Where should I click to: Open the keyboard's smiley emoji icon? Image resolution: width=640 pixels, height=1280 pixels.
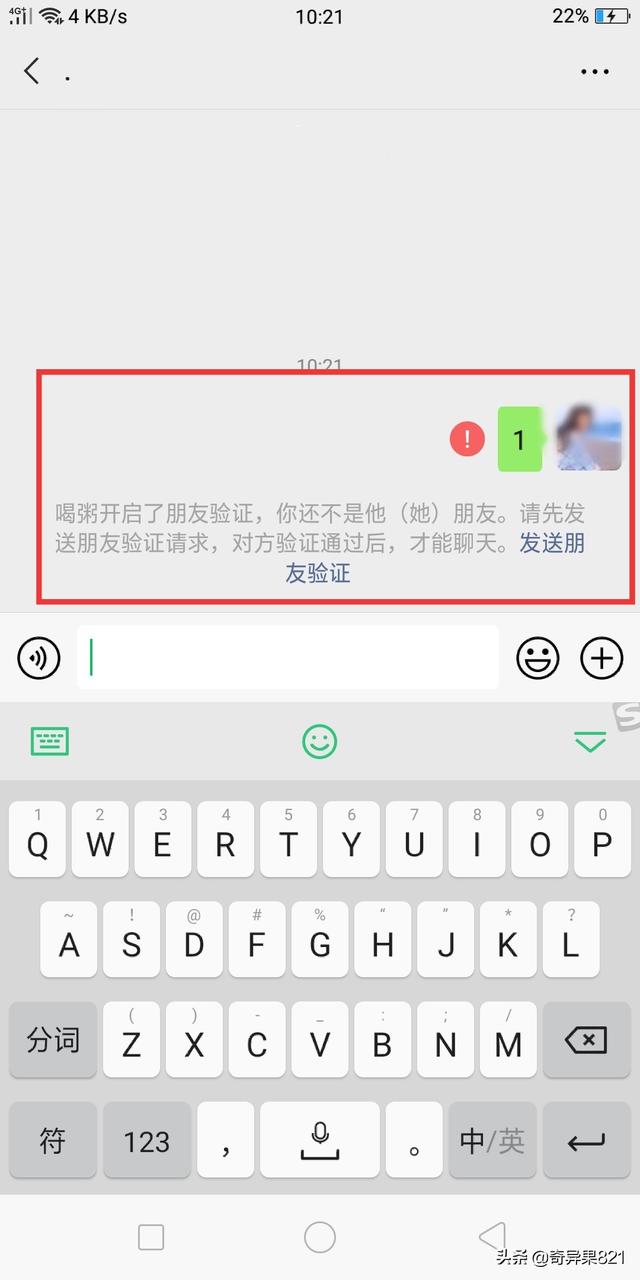click(x=320, y=741)
